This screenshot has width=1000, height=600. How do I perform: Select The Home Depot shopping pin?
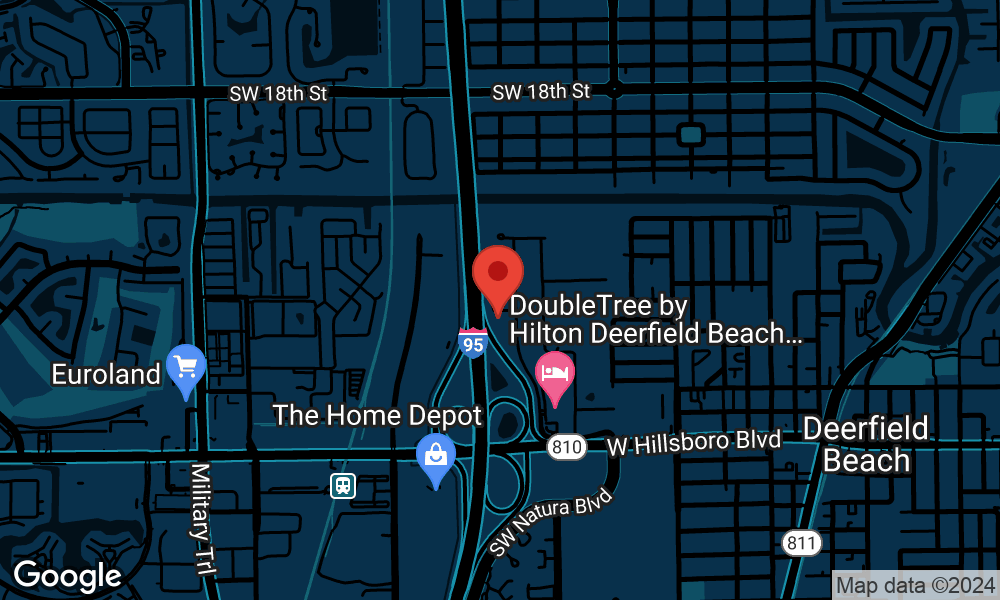(x=436, y=460)
